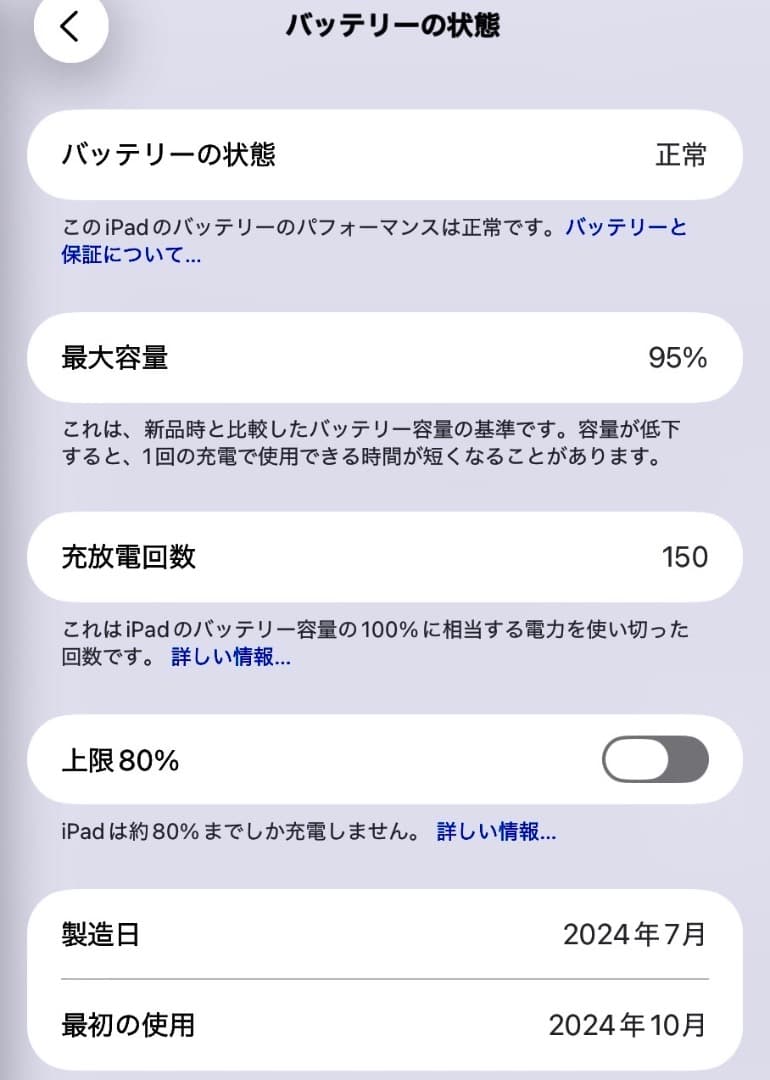Screen dimensions: 770x1080
Task: Select the バッテリーの状態 row showing 正常
Action: tap(385, 155)
